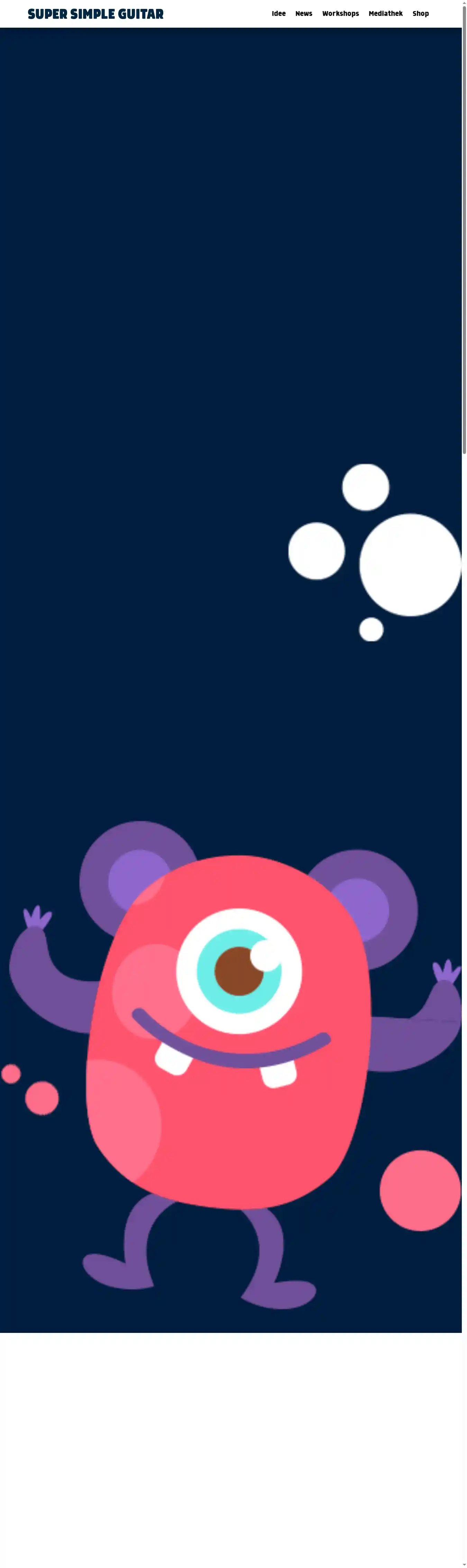
Task: Tap the Super Simple Guitar home title
Action: click(x=95, y=13)
